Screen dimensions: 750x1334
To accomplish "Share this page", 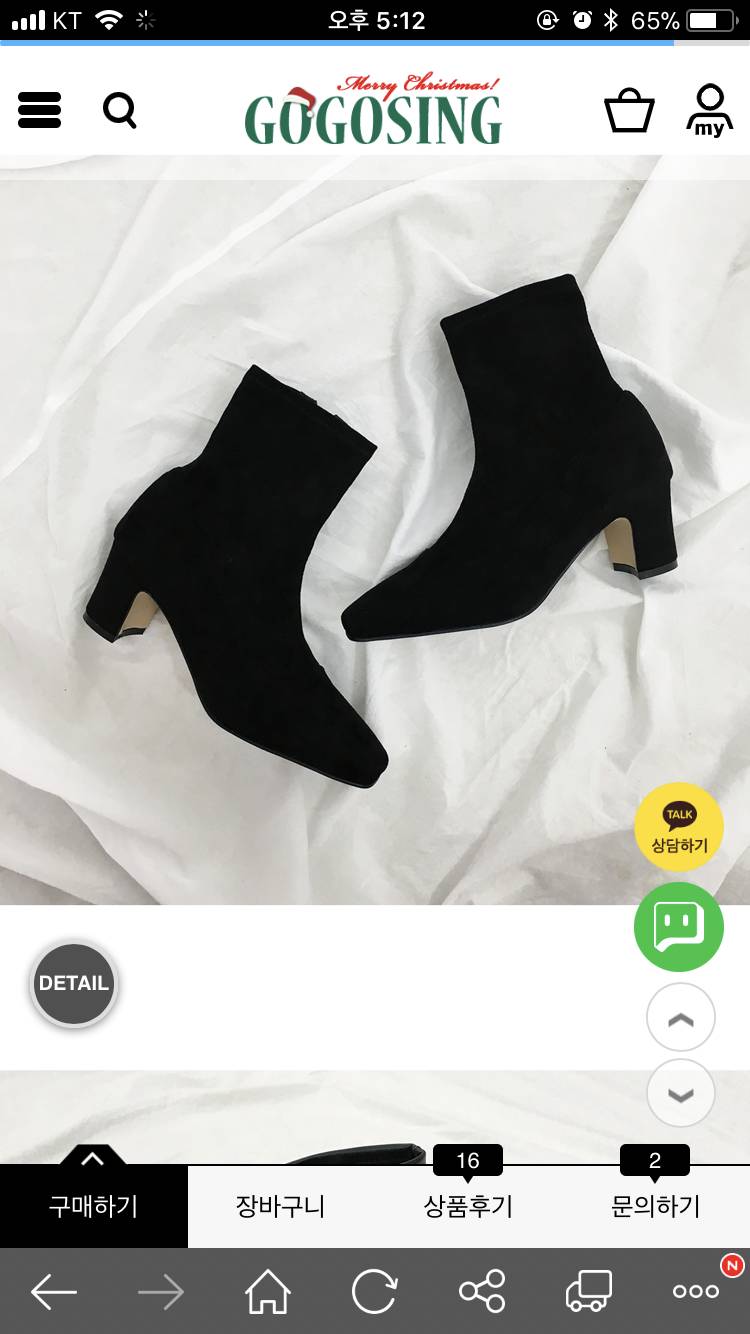I will click(482, 1292).
